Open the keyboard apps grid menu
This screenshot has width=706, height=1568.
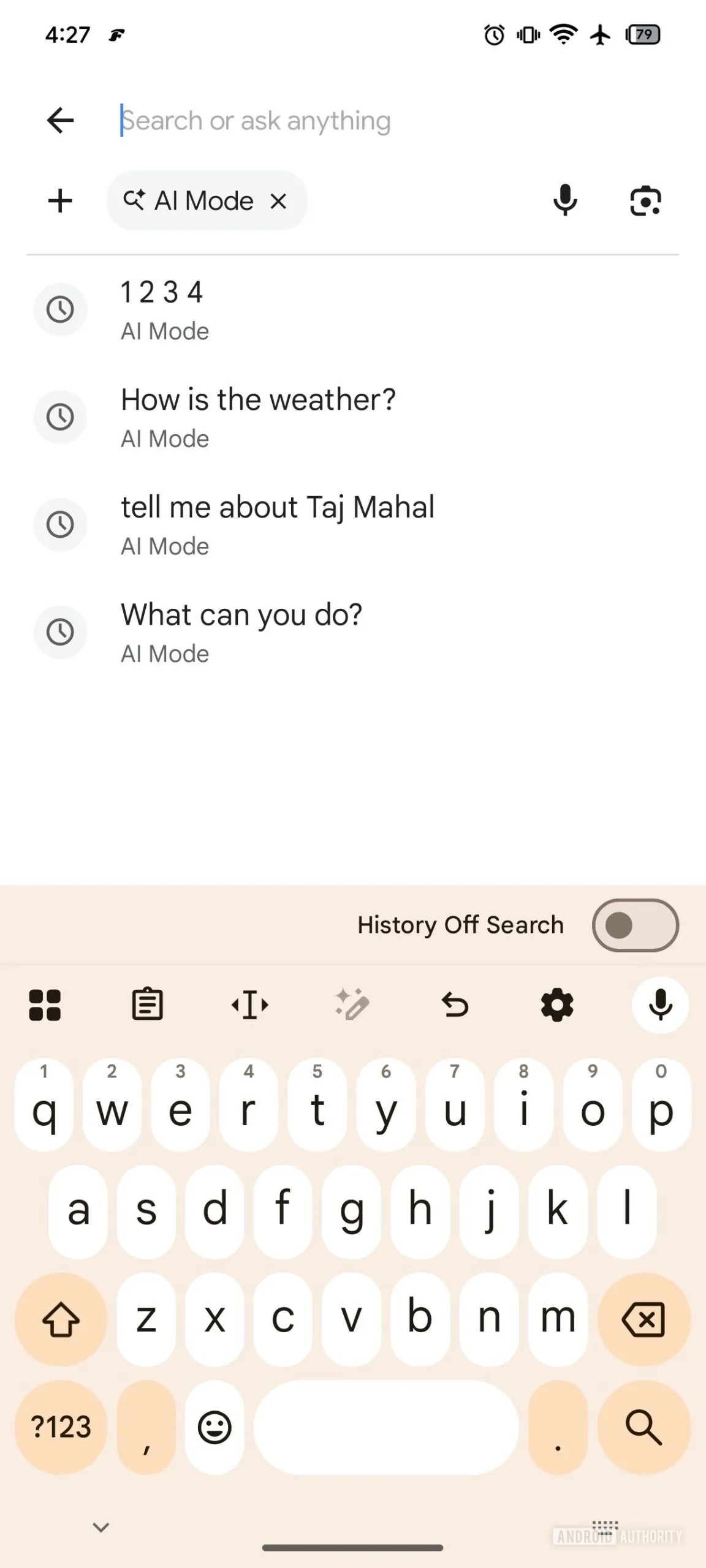tap(45, 1005)
